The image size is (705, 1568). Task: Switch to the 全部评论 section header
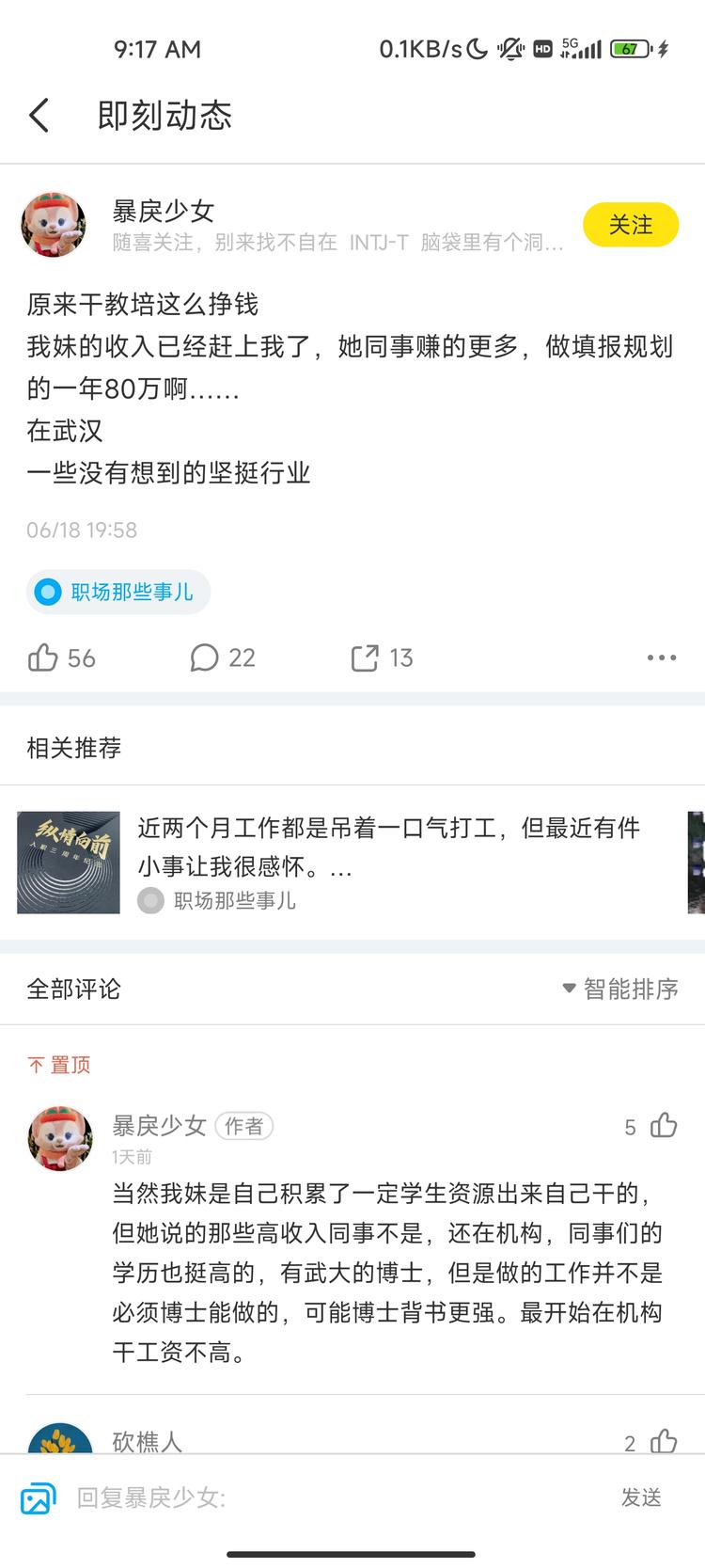[75, 989]
